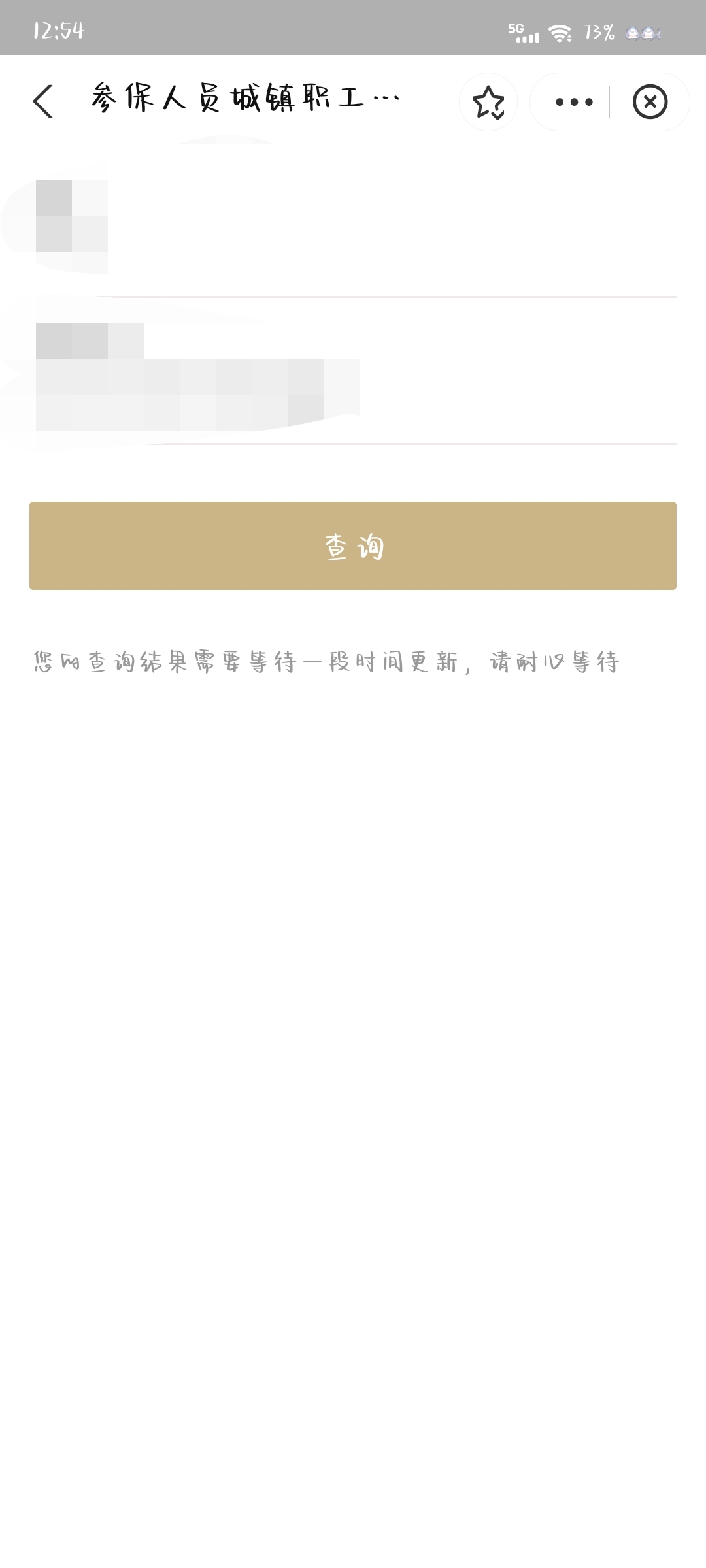Tap the 查询 button

pyautogui.click(x=353, y=546)
